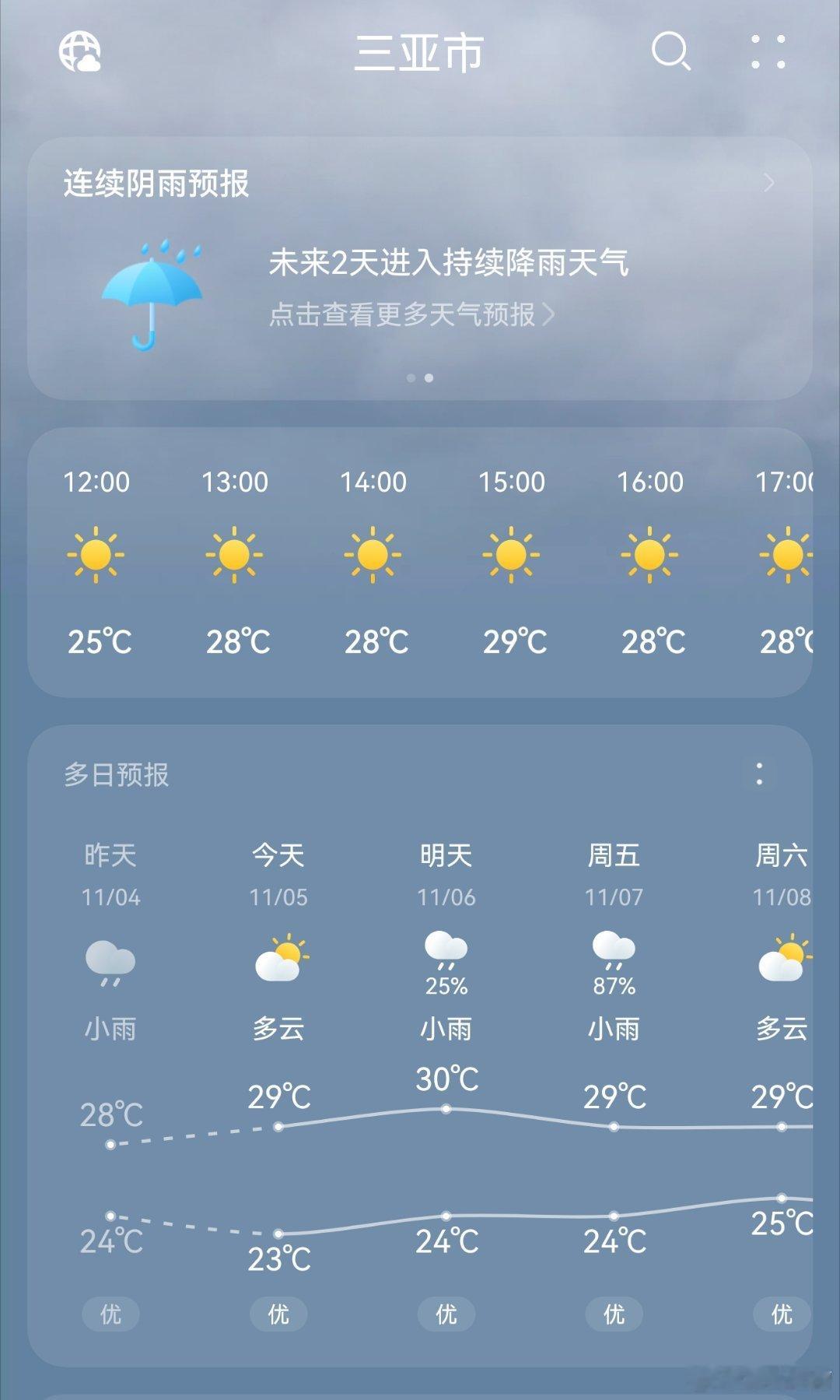The image size is (840, 1400).
Task: Tap the 连续阴雨预报 title text
Action: 154,184
